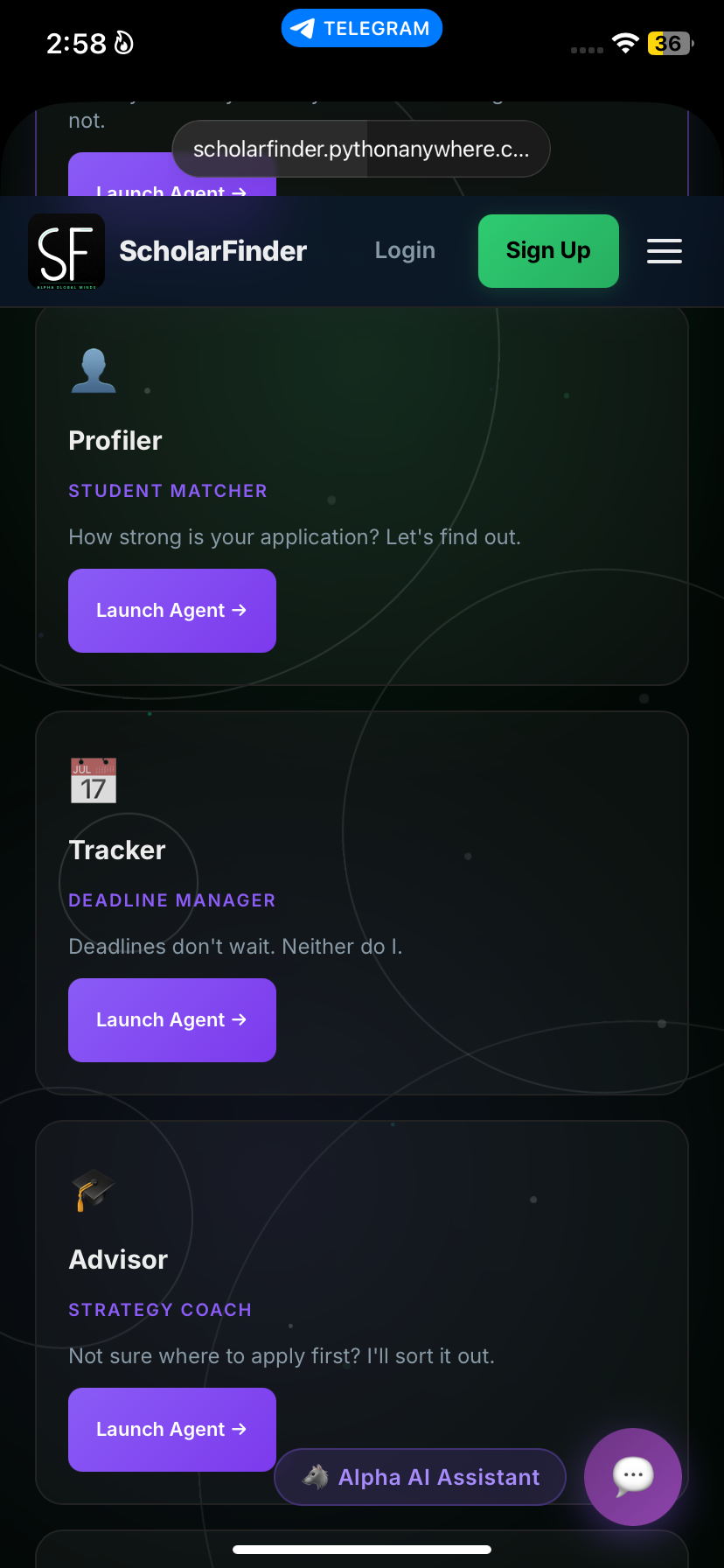Open the Alpha AI Assistant pill
724x1568 pixels.
coord(421,1477)
